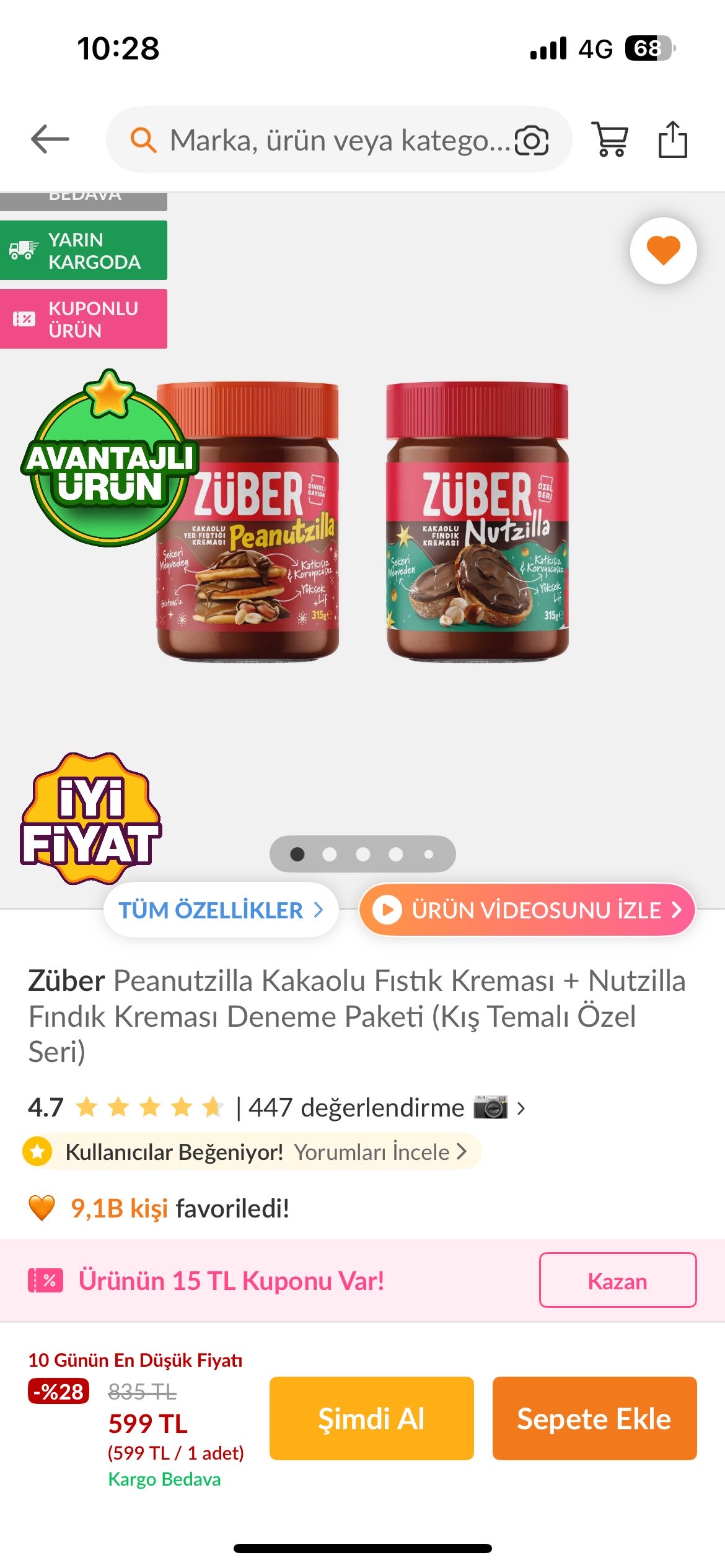Toggle the favorite heart on the product

(x=663, y=251)
